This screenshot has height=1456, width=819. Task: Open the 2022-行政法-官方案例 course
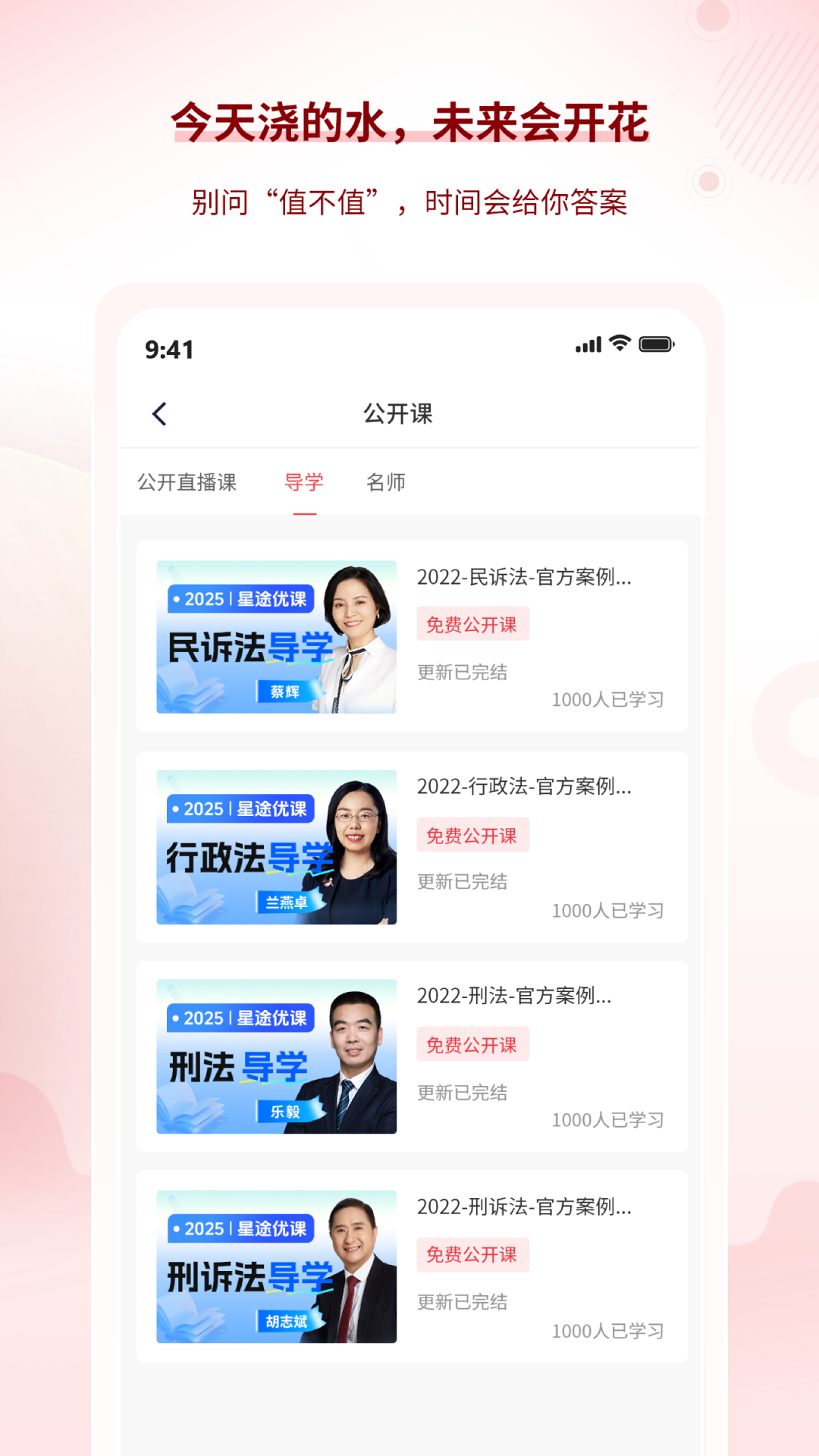(x=525, y=789)
